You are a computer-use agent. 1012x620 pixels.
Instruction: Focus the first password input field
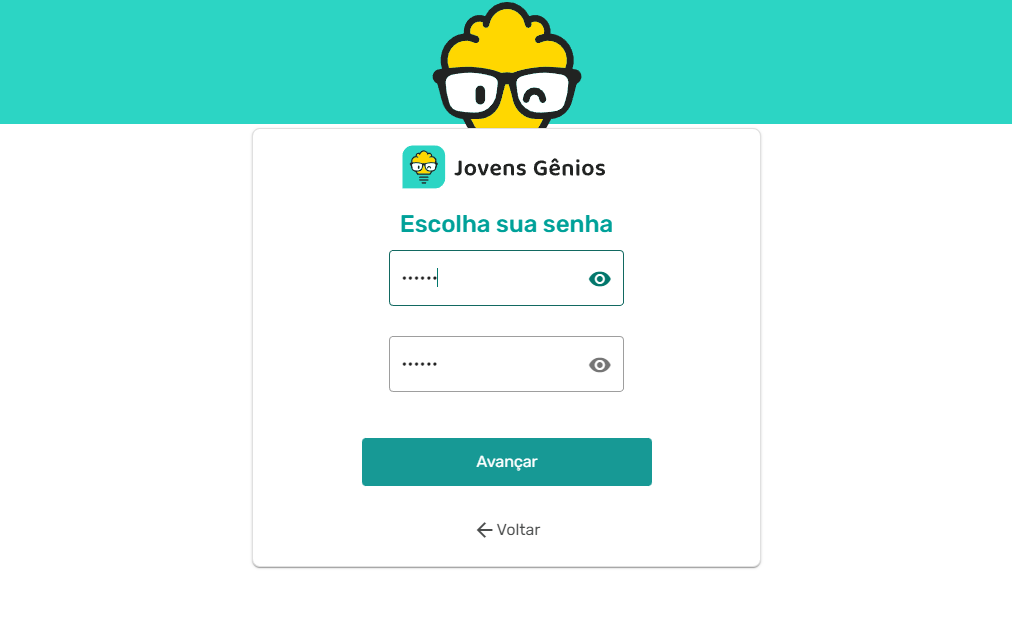point(485,278)
